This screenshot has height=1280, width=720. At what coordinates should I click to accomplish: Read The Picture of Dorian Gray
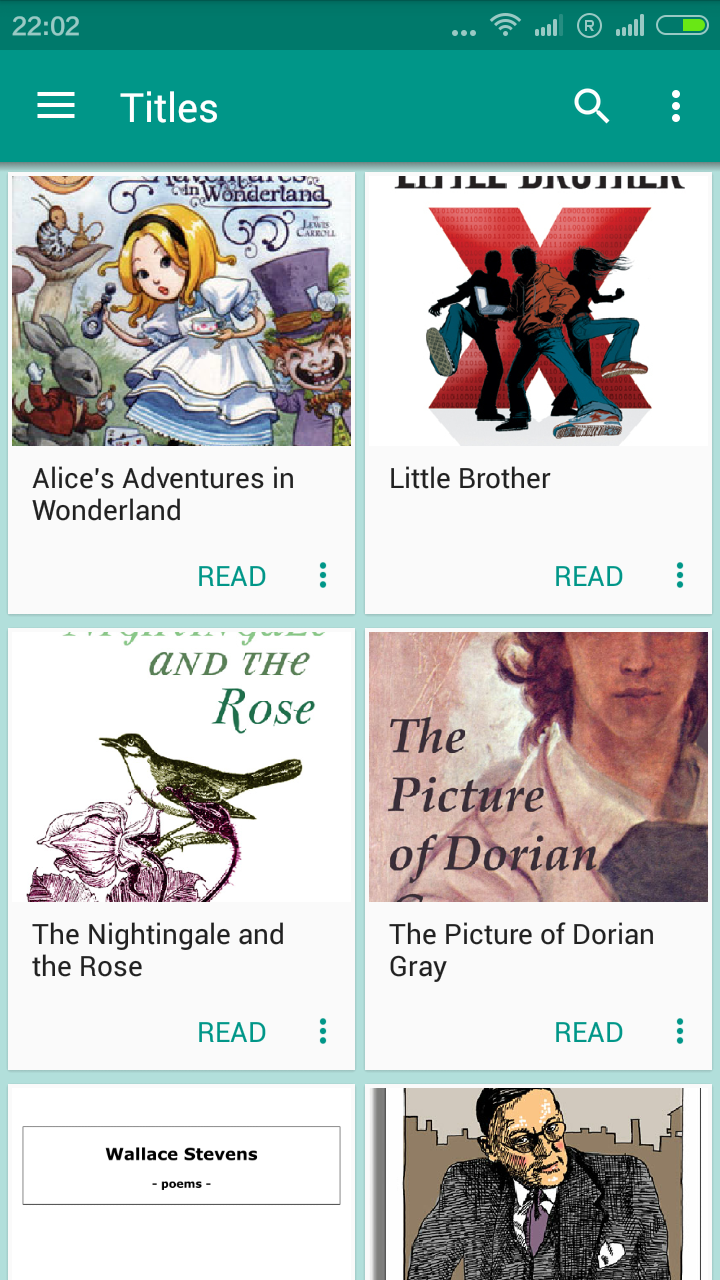point(589,1032)
